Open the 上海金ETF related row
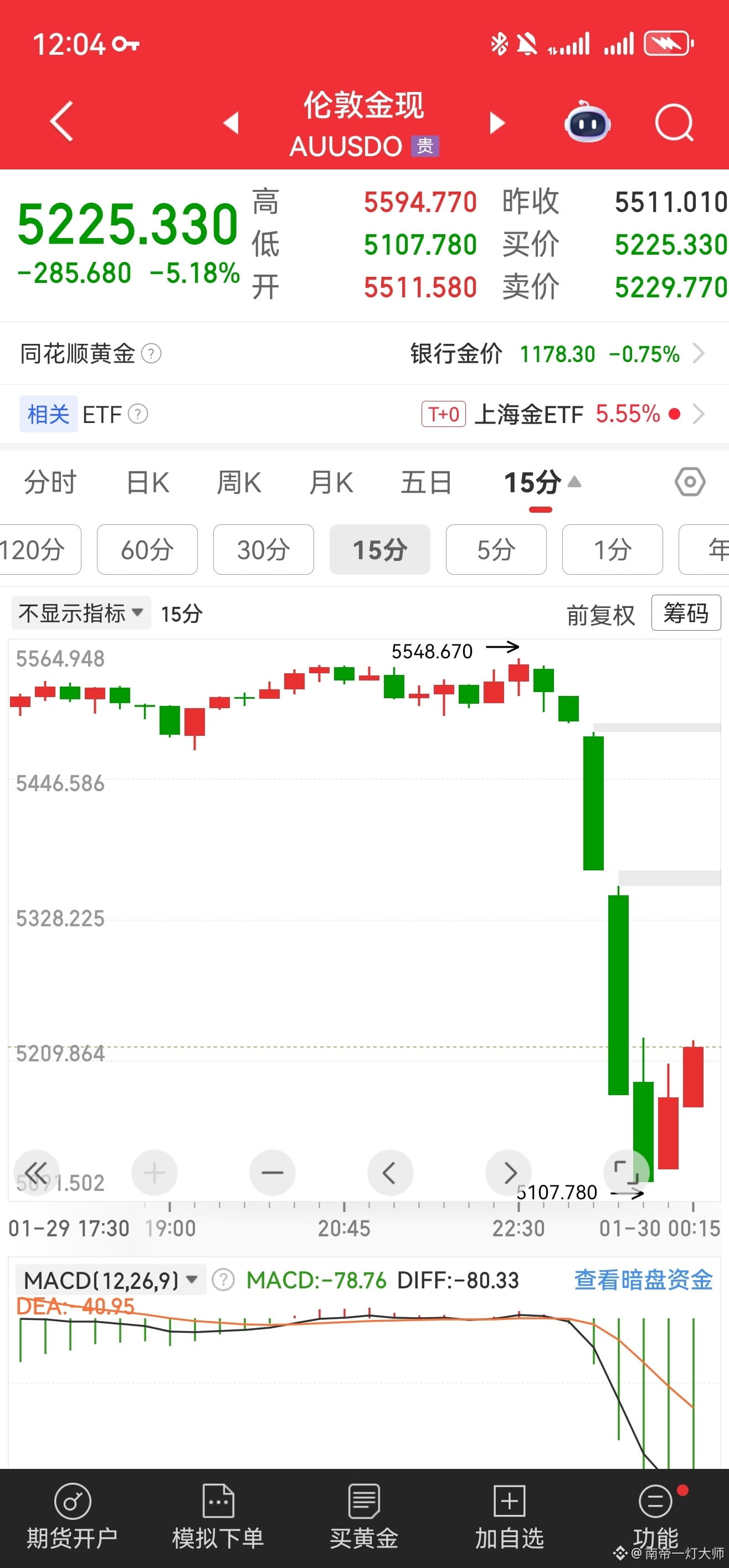The width and height of the screenshot is (729, 1568). [562, 415]
